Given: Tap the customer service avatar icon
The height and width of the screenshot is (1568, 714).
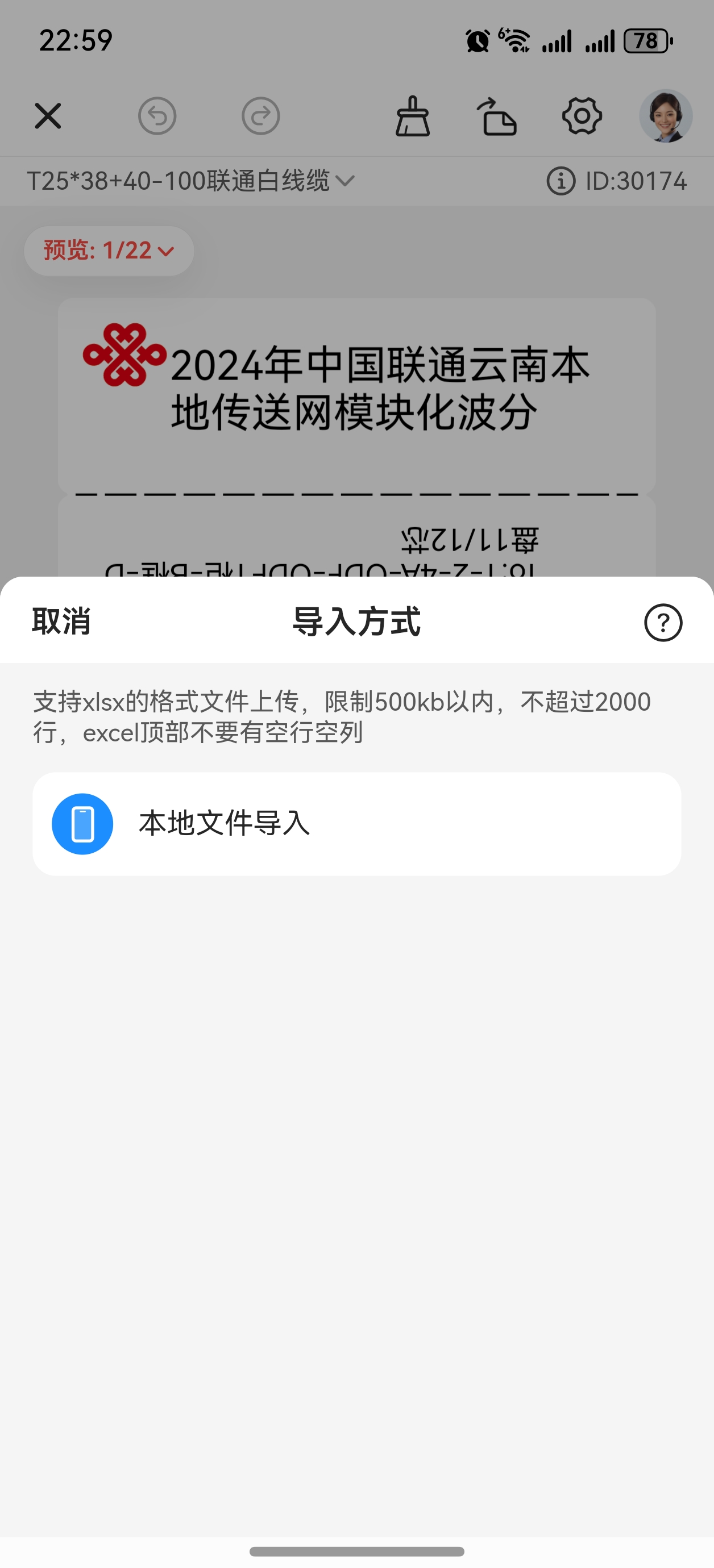Looking at the screenshot, I should click(x=666, y=116).
